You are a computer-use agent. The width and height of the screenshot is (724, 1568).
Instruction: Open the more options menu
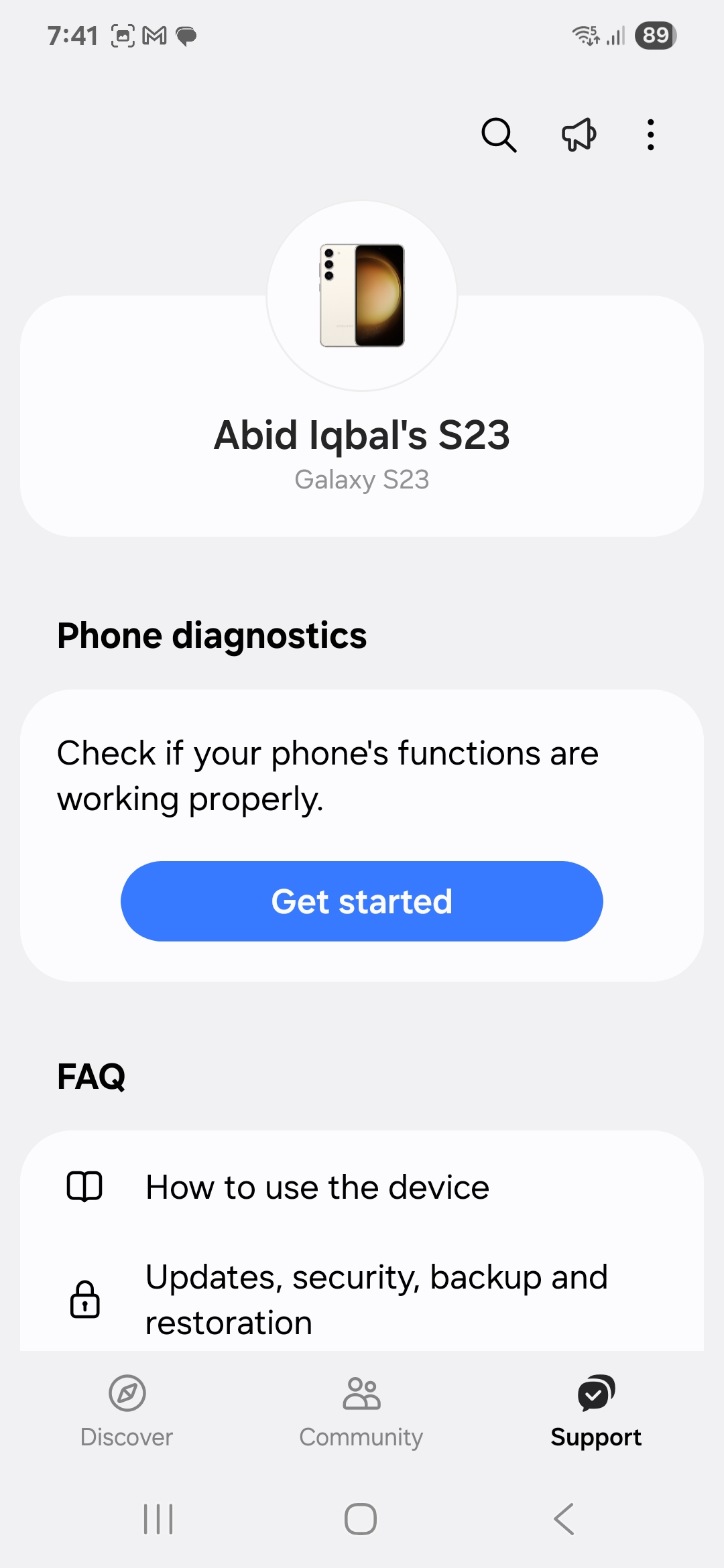[x=650, y=135]
